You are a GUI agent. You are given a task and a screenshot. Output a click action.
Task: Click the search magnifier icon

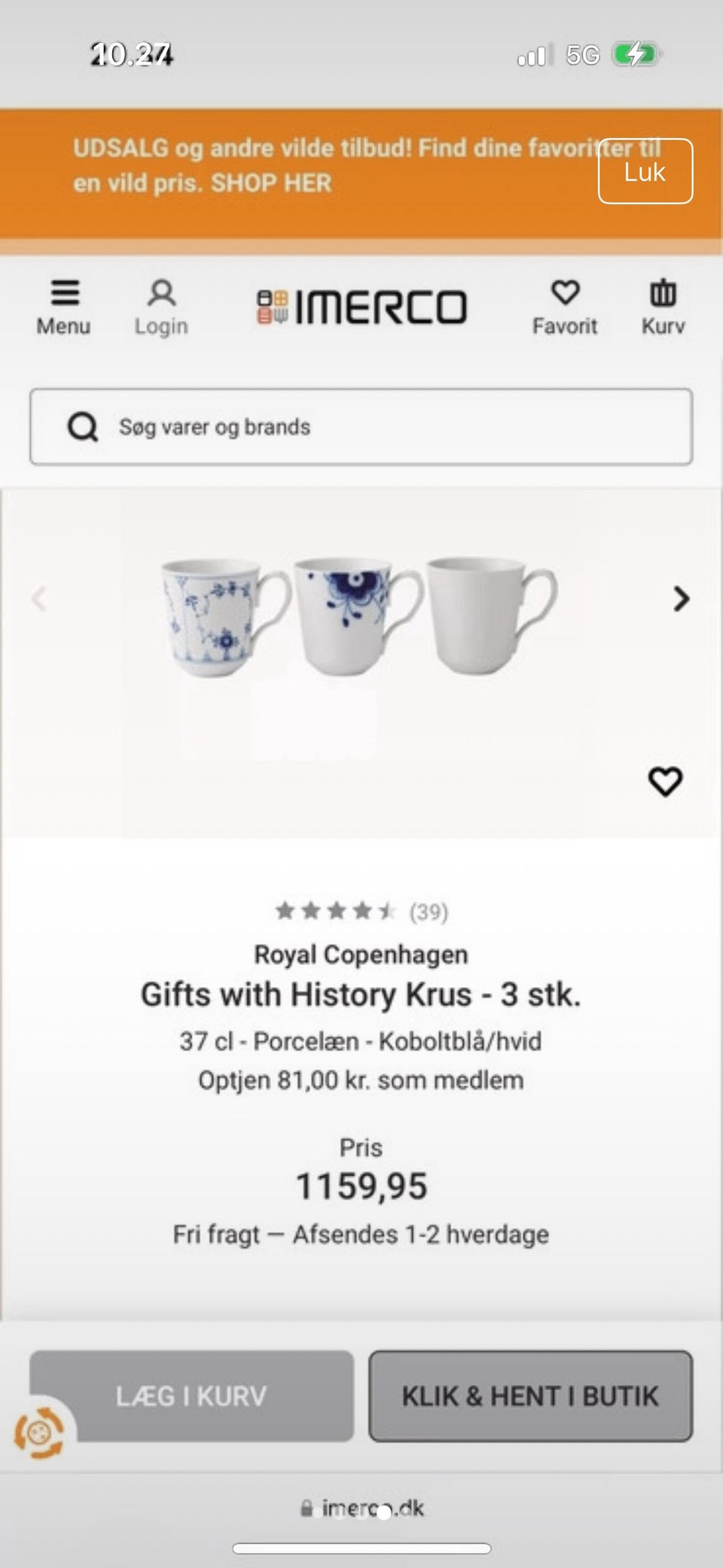pos(83,426)
